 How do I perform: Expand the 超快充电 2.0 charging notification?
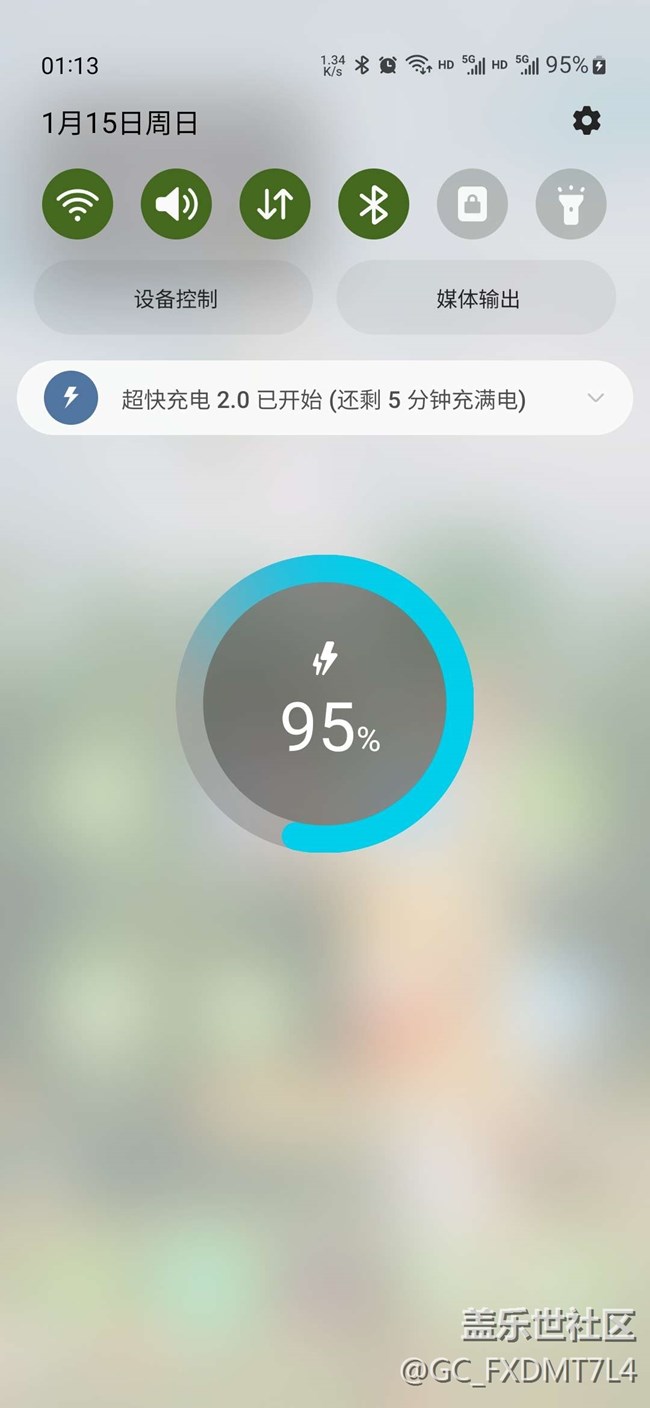tap(596, 398)
